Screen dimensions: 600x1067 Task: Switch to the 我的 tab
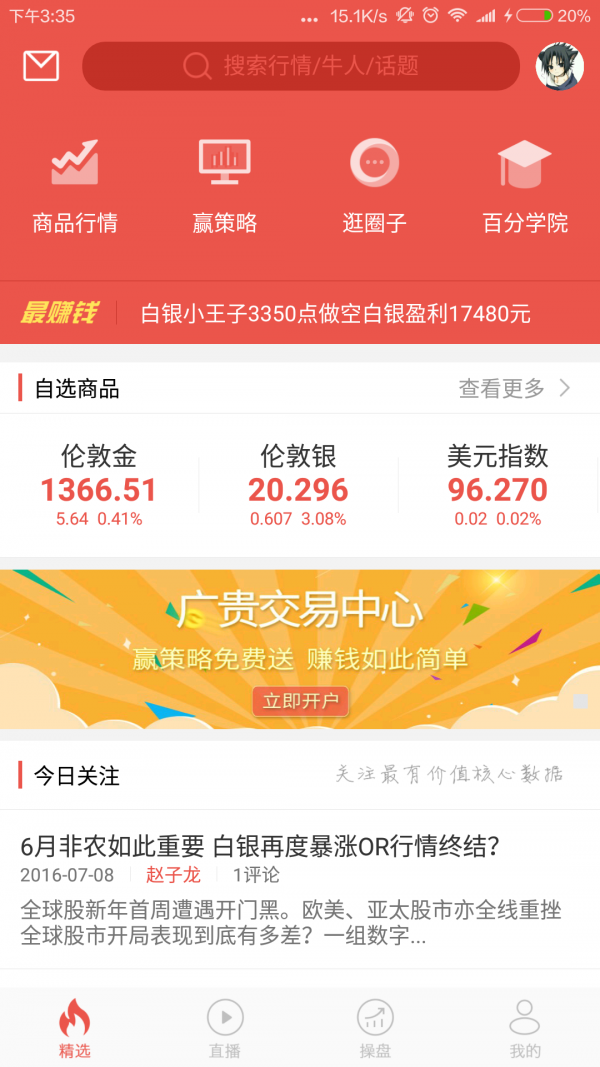click(x=525, y=1029)
